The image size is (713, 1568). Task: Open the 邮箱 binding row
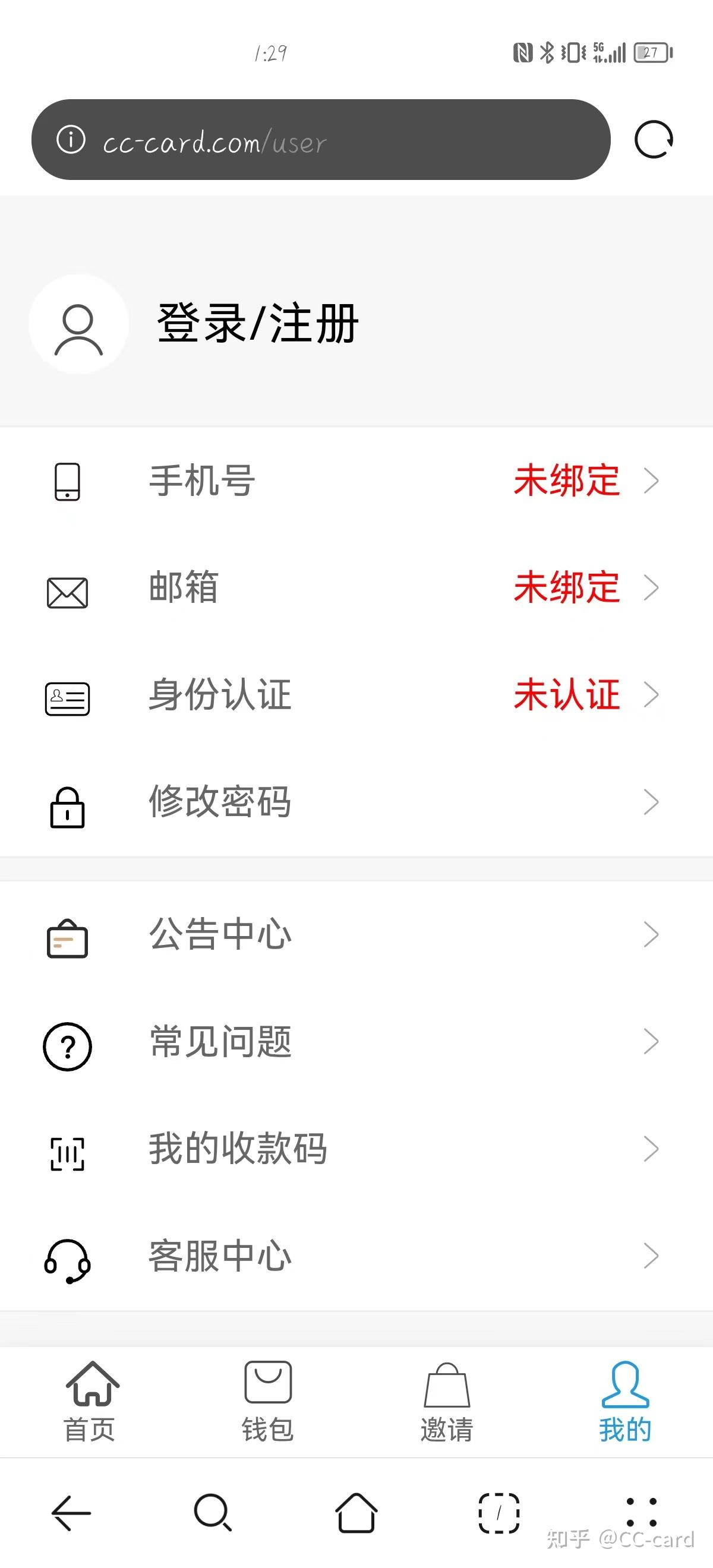356,588
